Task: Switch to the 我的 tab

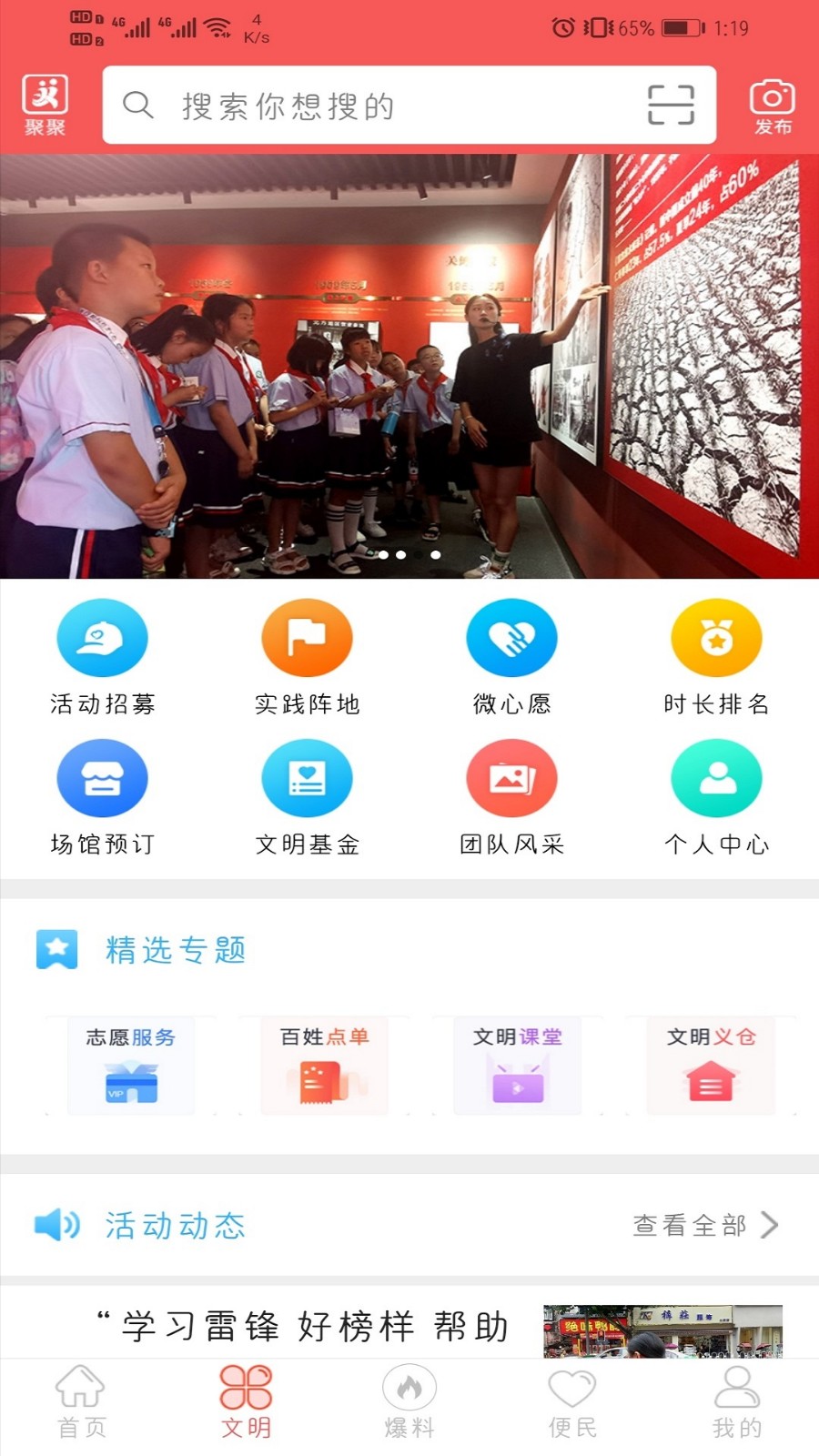Action: [x=736, y=1401]
